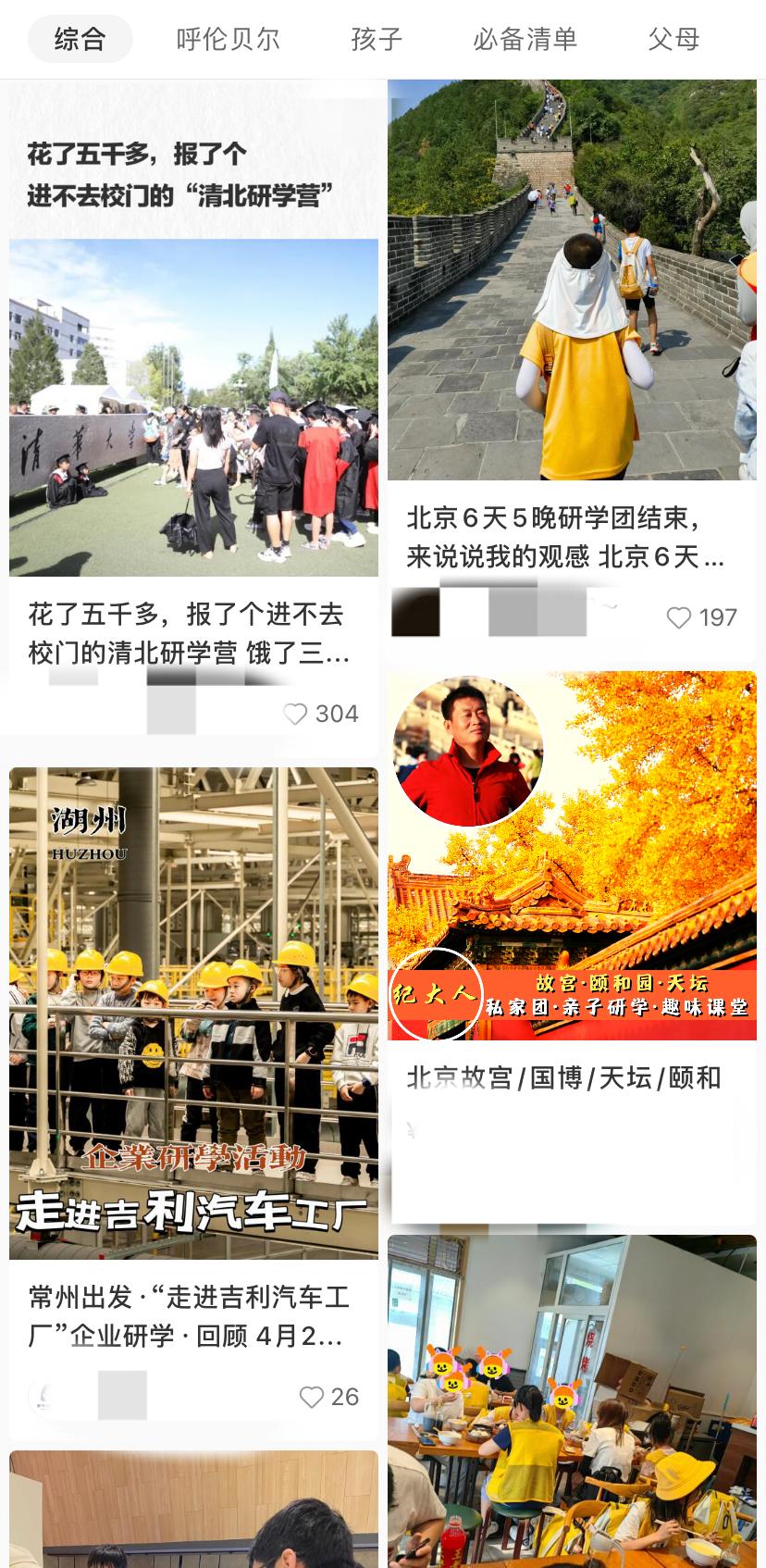Open the 必备清单 tab
This screenshot has width=766, height=1568.
(525, 39)
